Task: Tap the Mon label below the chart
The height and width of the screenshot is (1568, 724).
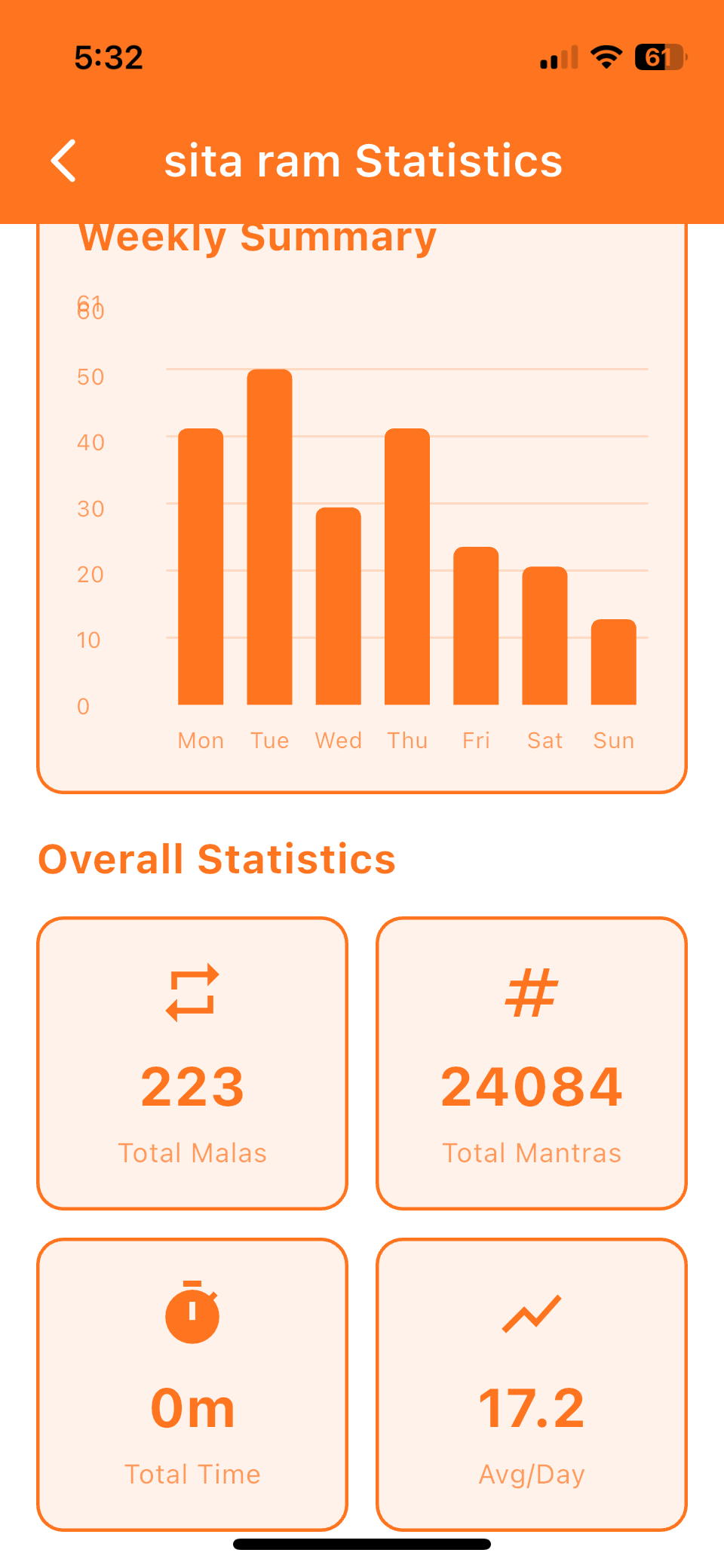Action: pyautogui.click(x=200, y=740)
